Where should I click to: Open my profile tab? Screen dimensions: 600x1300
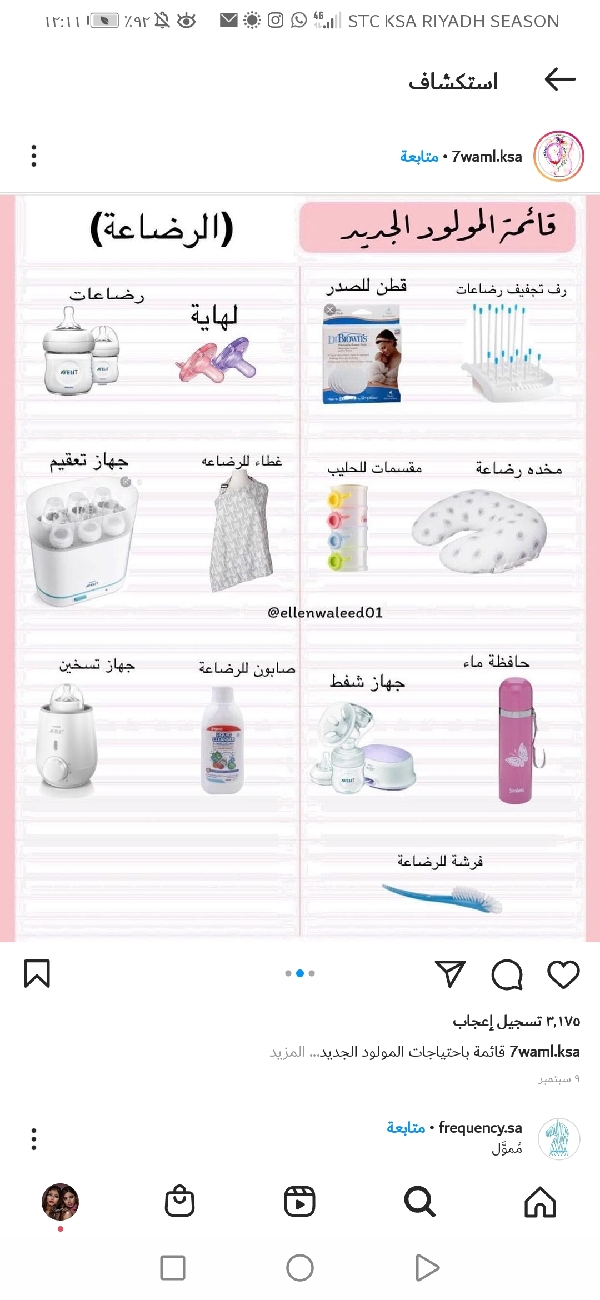60,1201
